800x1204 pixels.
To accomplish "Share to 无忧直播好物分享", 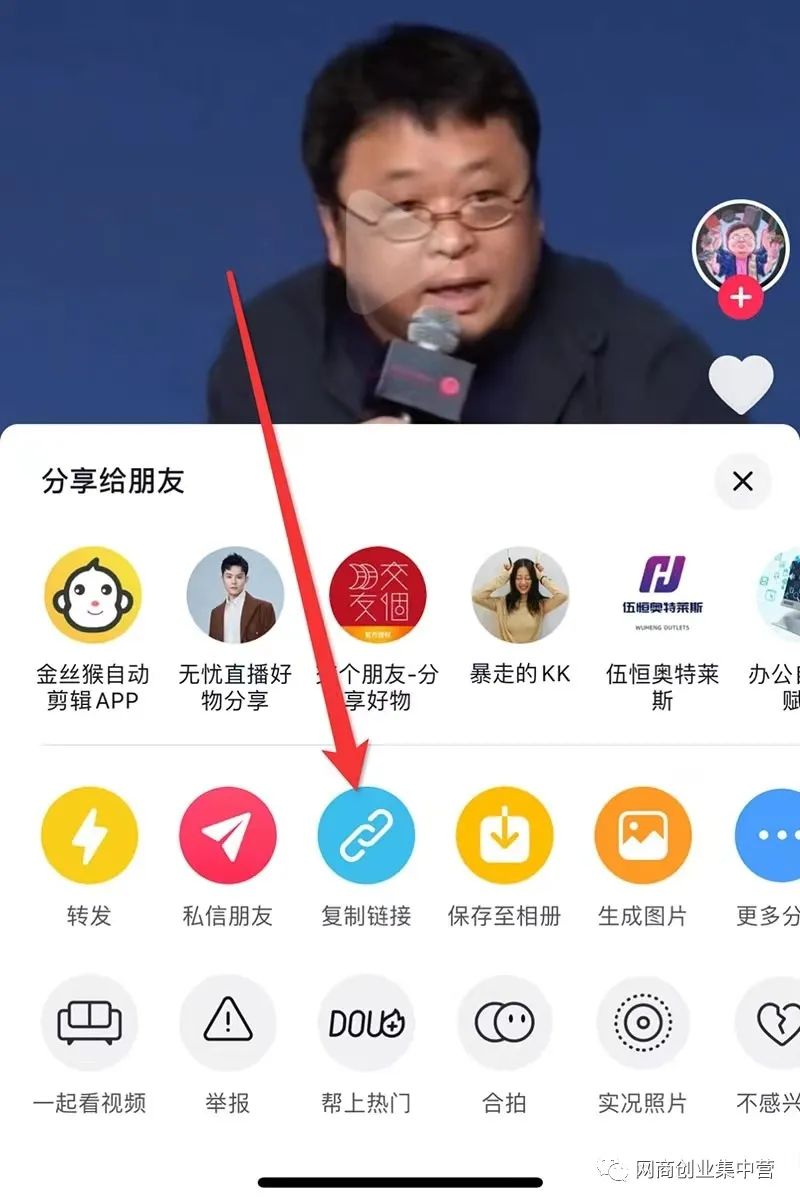I will (x=235, y=596).
